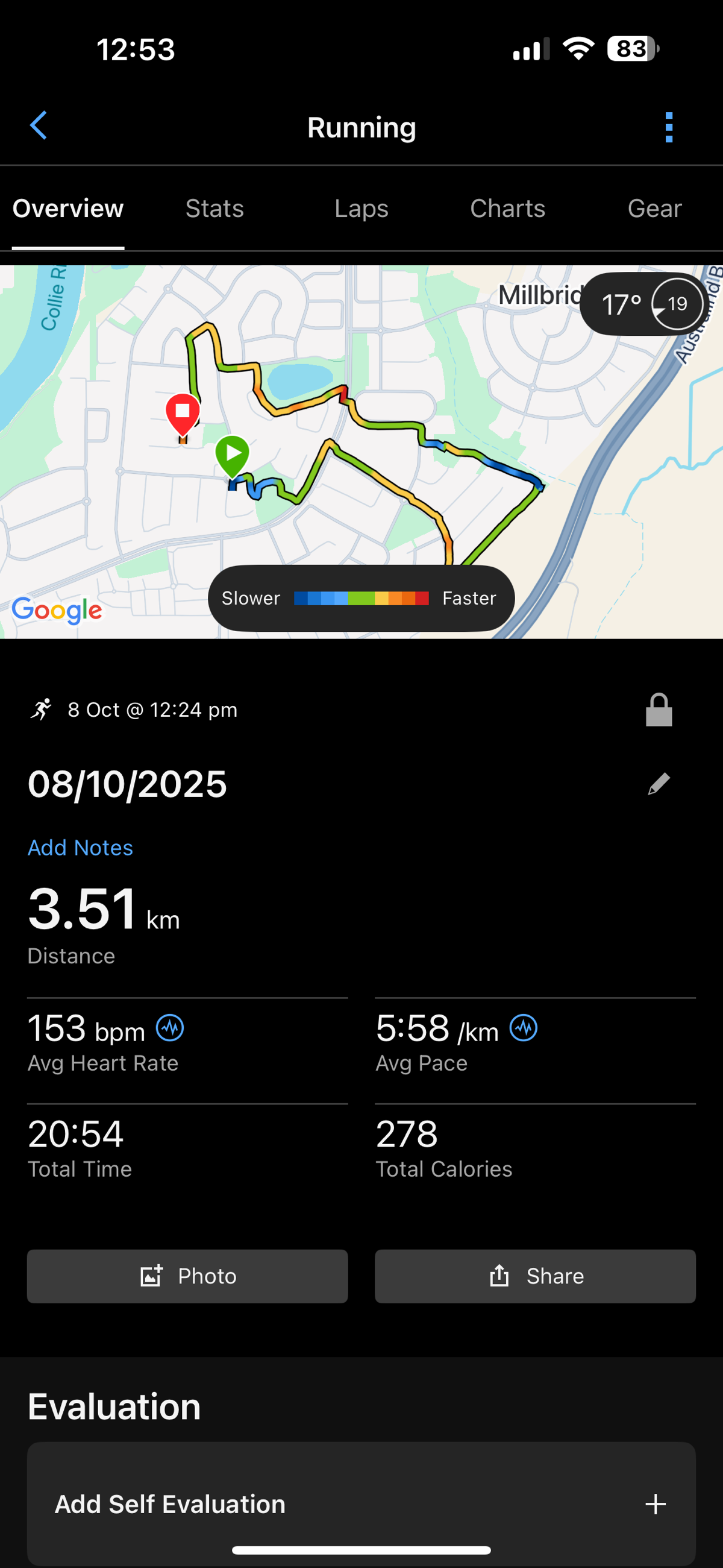
Task: Change activity privacy with lock icon
Action: (659, 710)
